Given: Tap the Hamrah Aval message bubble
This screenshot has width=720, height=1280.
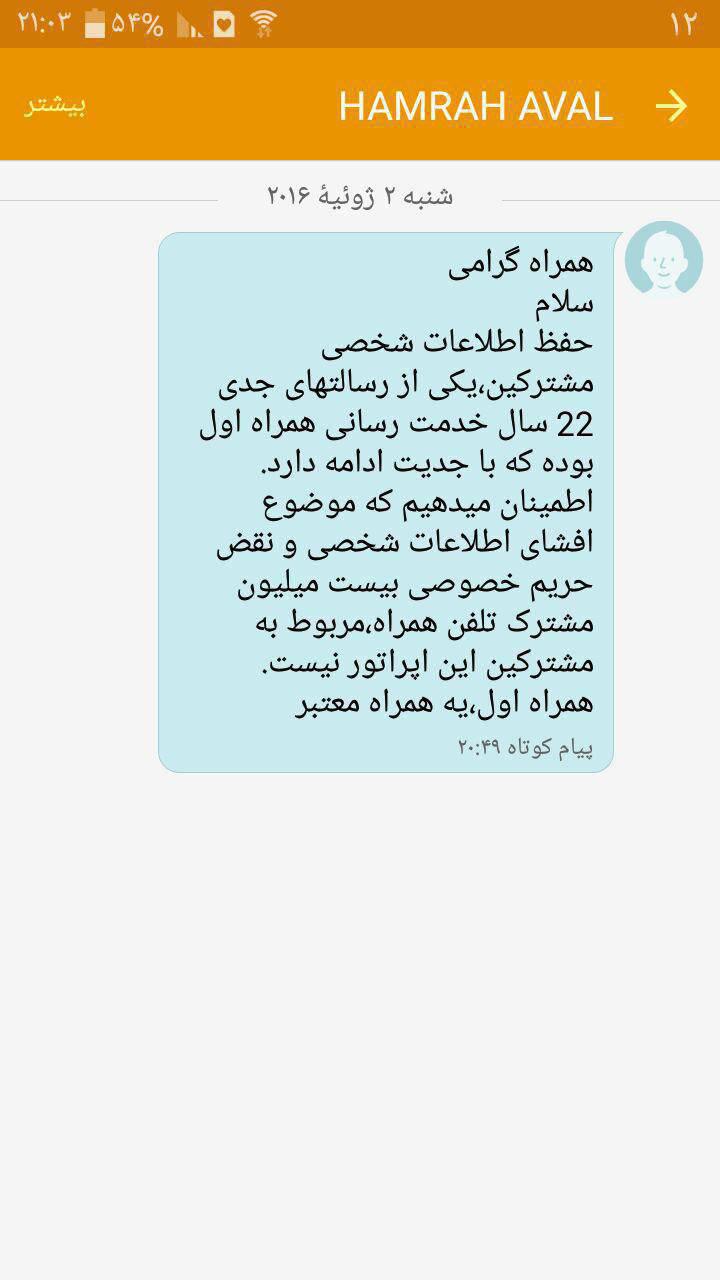Looking at the screenshot, I should (385, 502).
